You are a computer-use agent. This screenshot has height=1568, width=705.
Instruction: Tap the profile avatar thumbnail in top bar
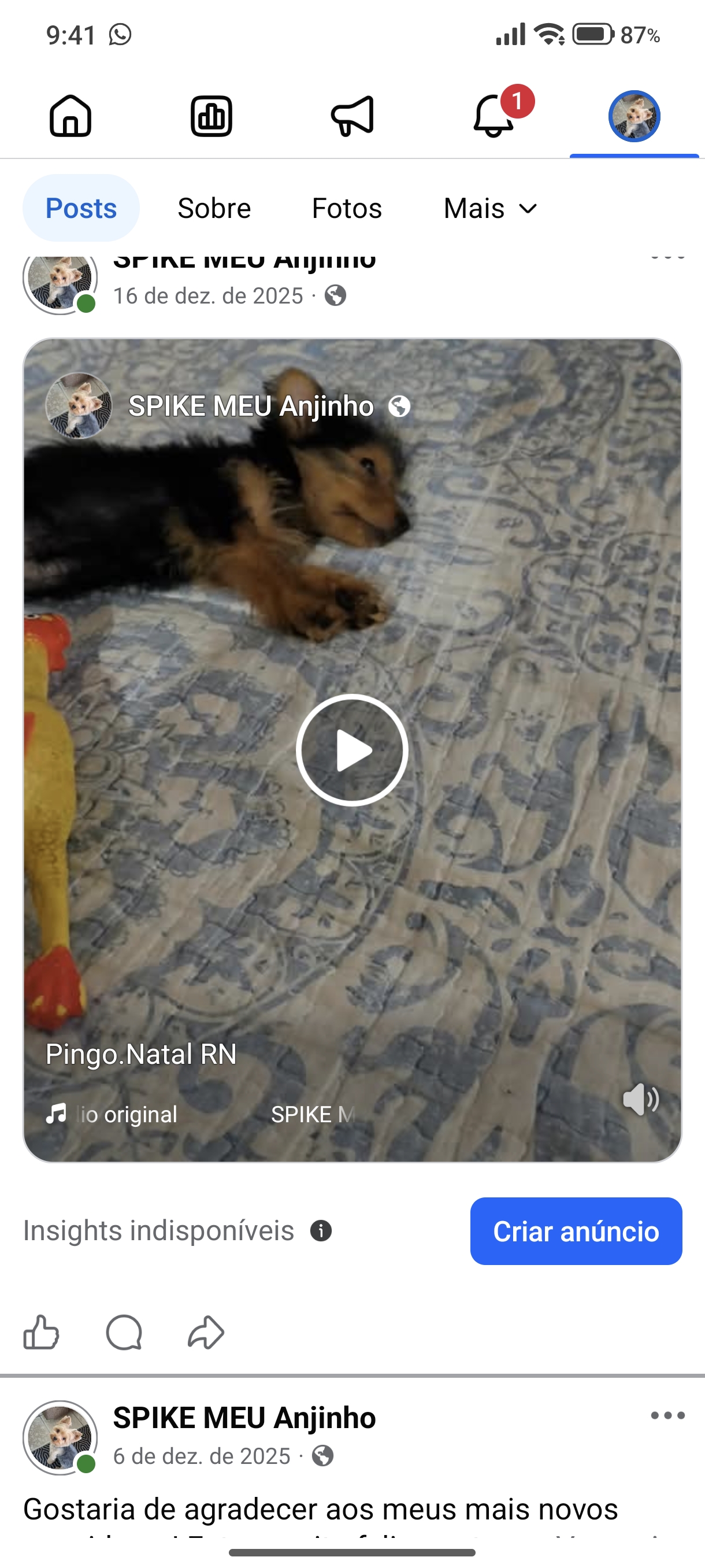pyautogui.click(x=633, y=117)
